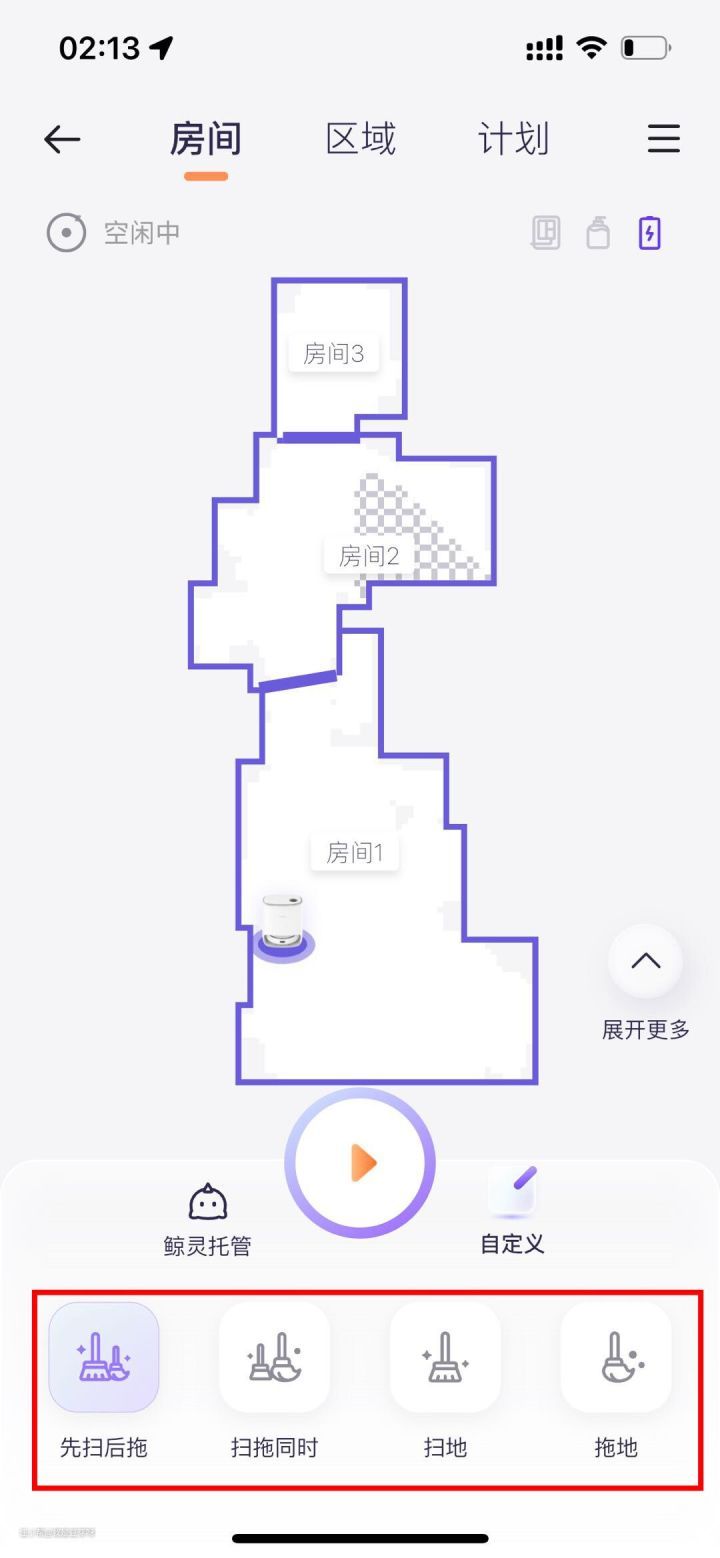Open the map management icon
The image size is (720, 1558).
coord(545,233)
